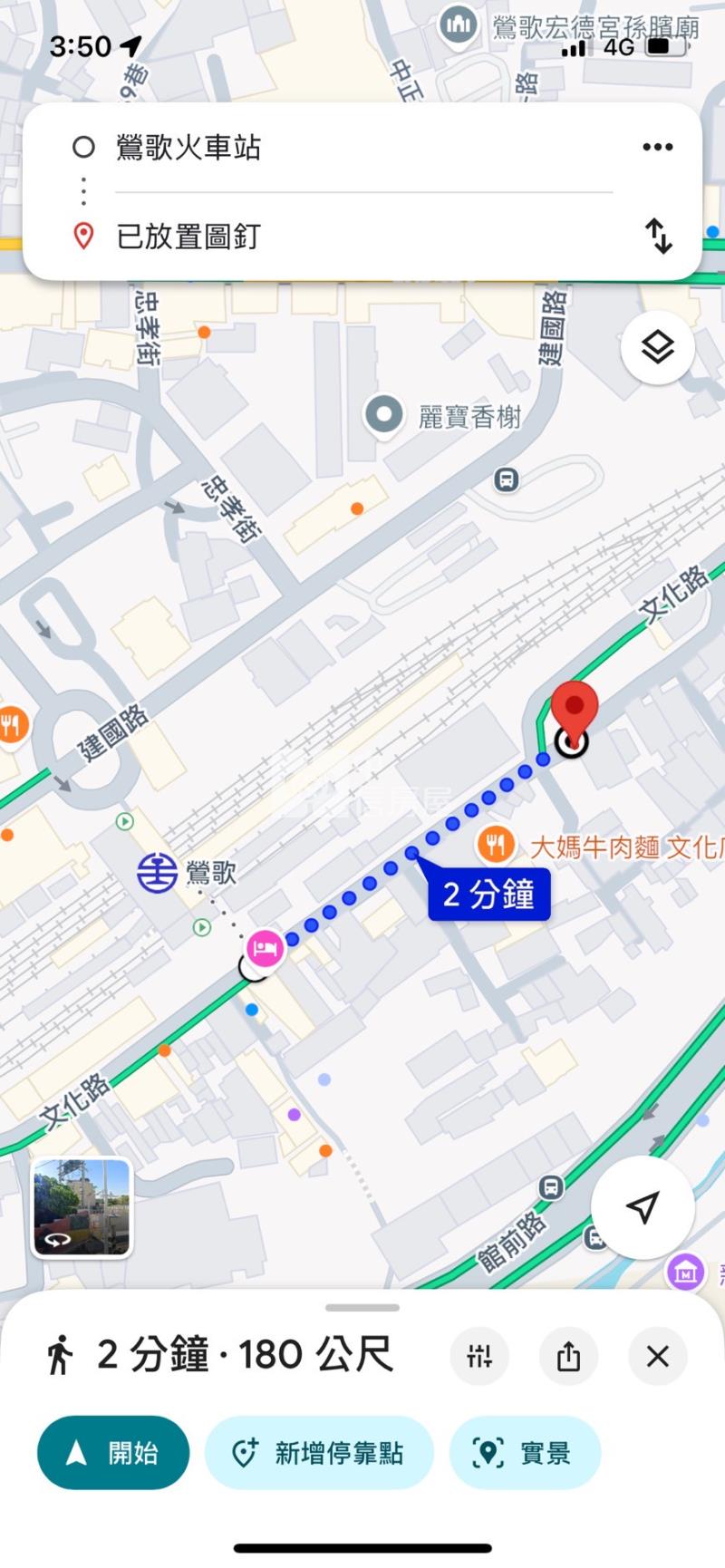The image size is (725, 1568).
Task: Open the map layers selector
Action: click(657, 347)
